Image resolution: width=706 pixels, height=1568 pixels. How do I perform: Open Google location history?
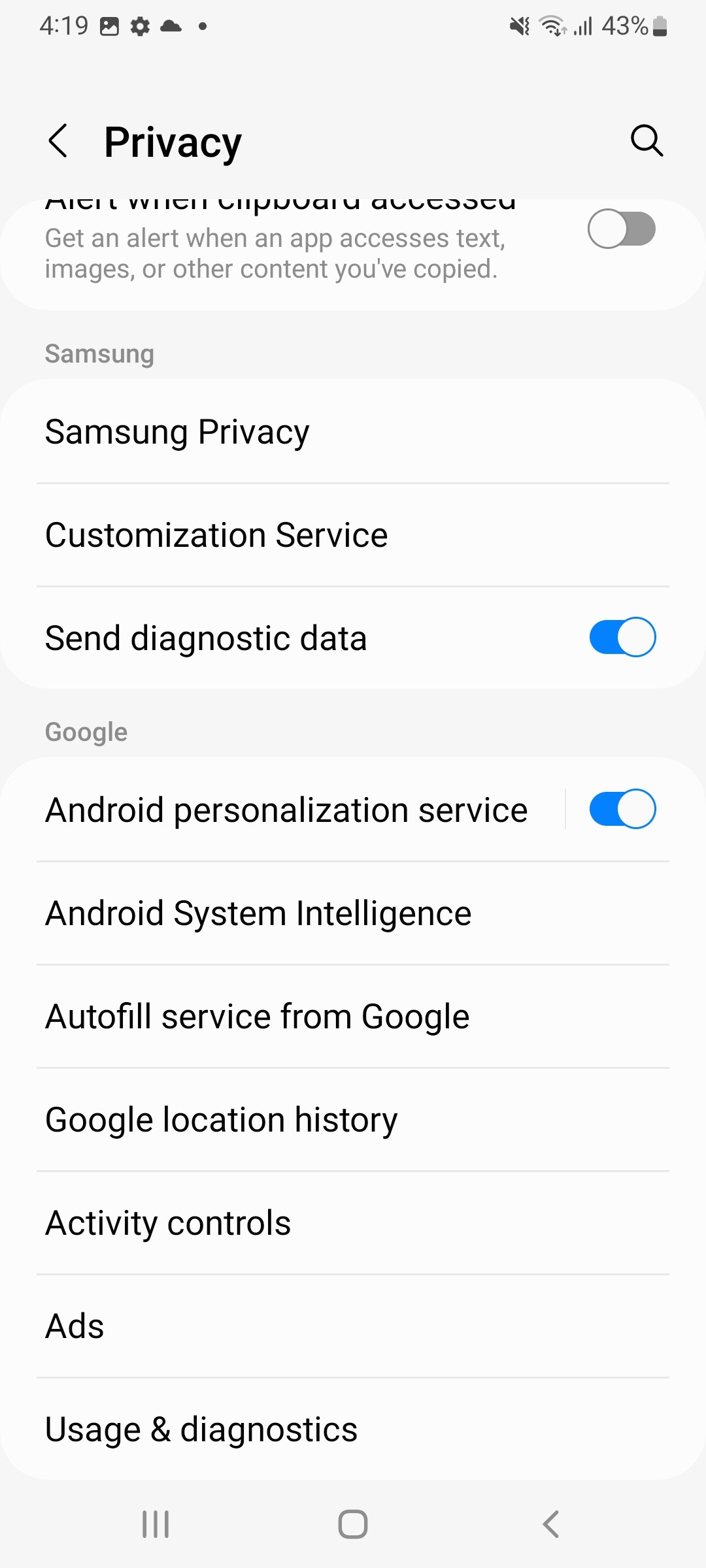pyautogui.click(x=353, y=1119)
